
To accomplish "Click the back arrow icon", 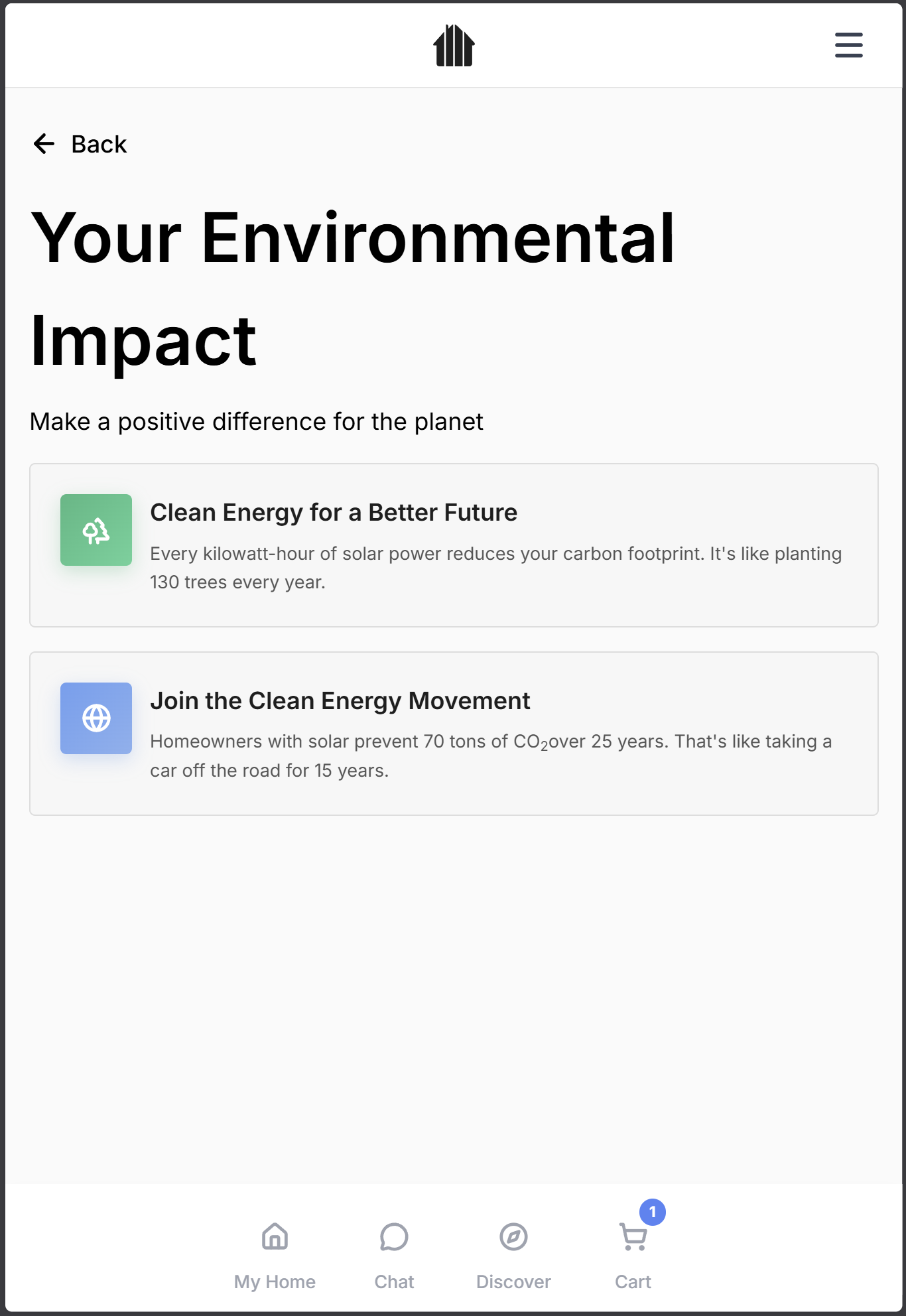I will [44, 143].
